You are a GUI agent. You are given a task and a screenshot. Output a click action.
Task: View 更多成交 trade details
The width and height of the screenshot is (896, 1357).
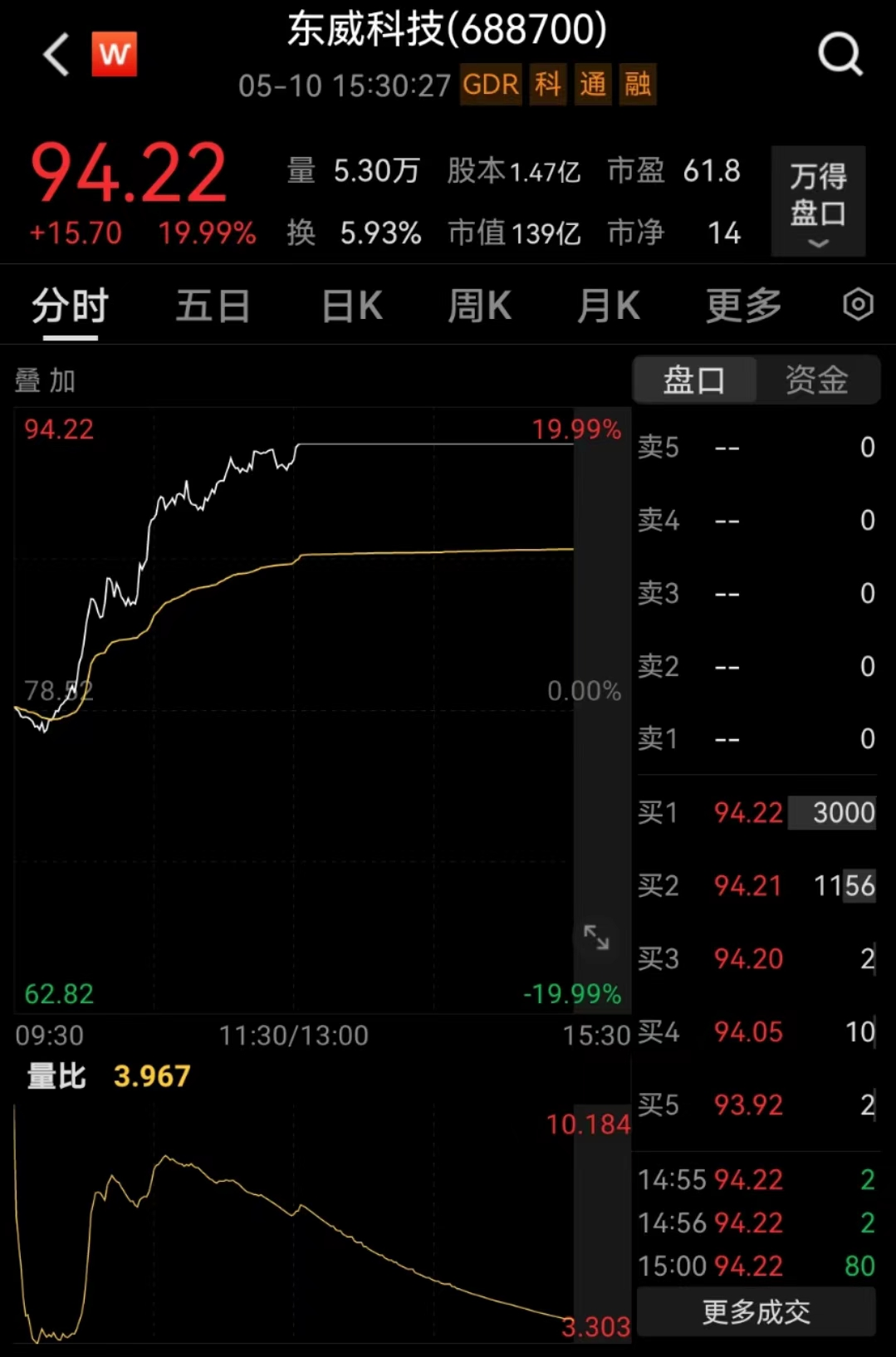point(756,1312)
